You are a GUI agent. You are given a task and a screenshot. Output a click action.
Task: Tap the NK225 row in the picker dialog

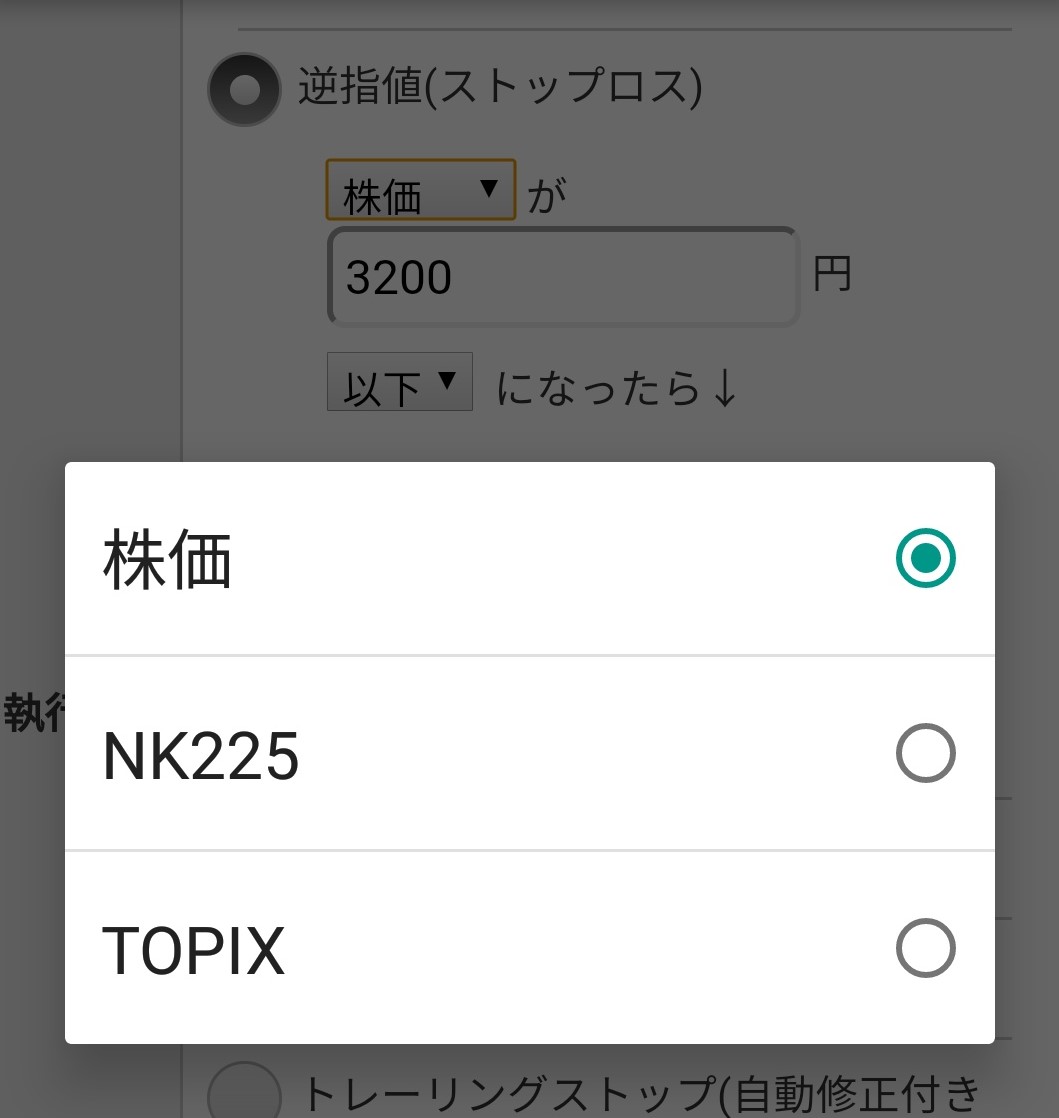tap(400, 753)
